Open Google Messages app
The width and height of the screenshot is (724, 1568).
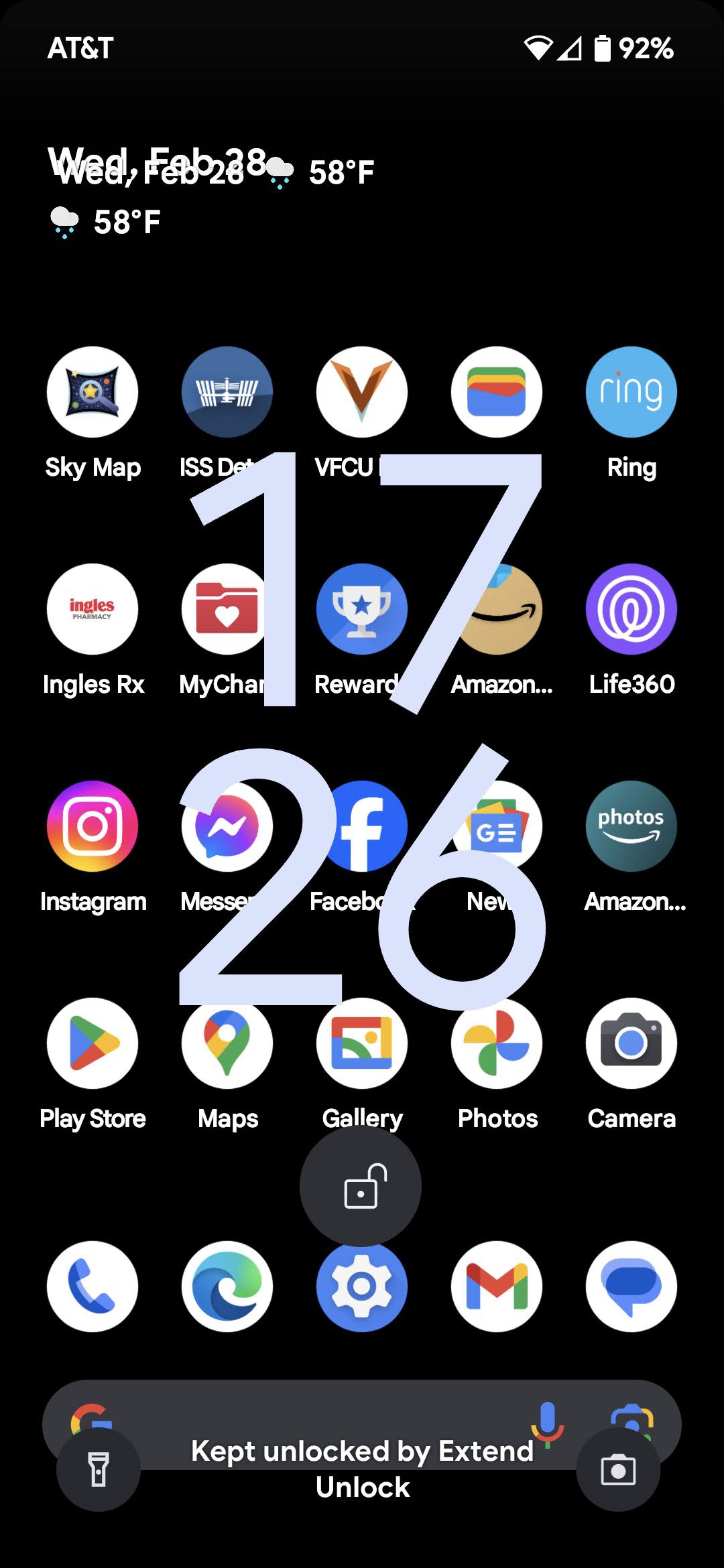tap(631, 1286)
